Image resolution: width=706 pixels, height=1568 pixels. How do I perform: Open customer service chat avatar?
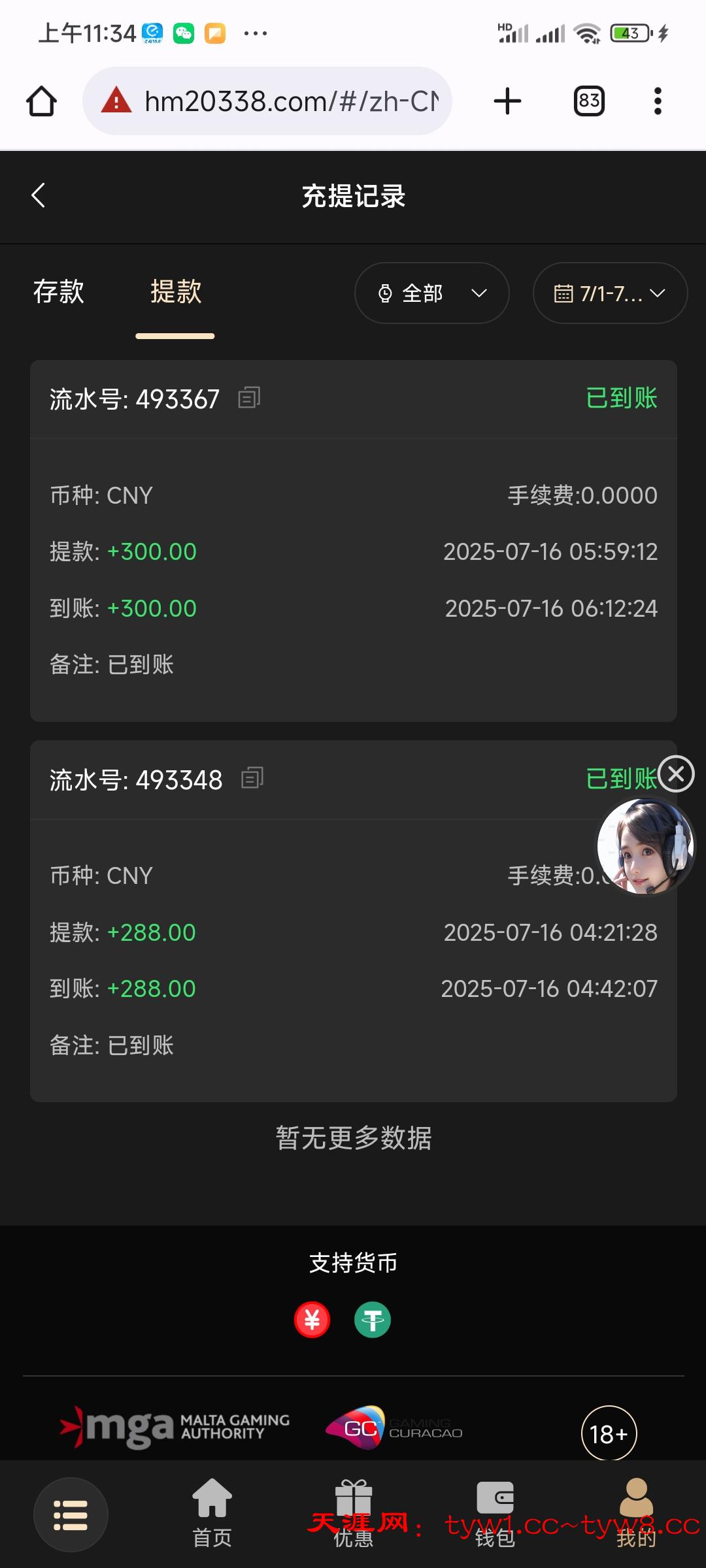645,847
